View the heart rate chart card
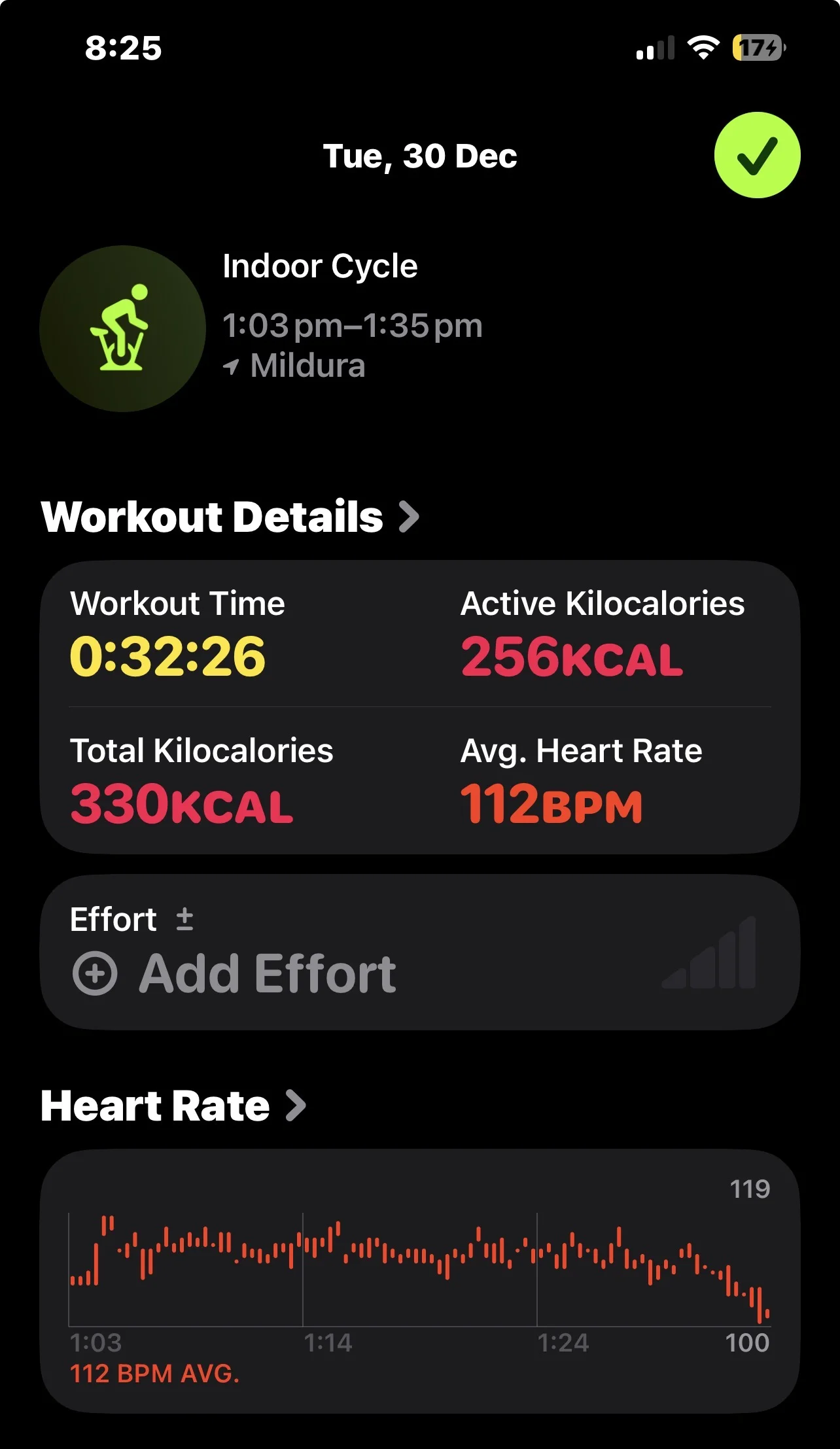The height and width of the screenshot is (1449, 840). click(419, 1280)
